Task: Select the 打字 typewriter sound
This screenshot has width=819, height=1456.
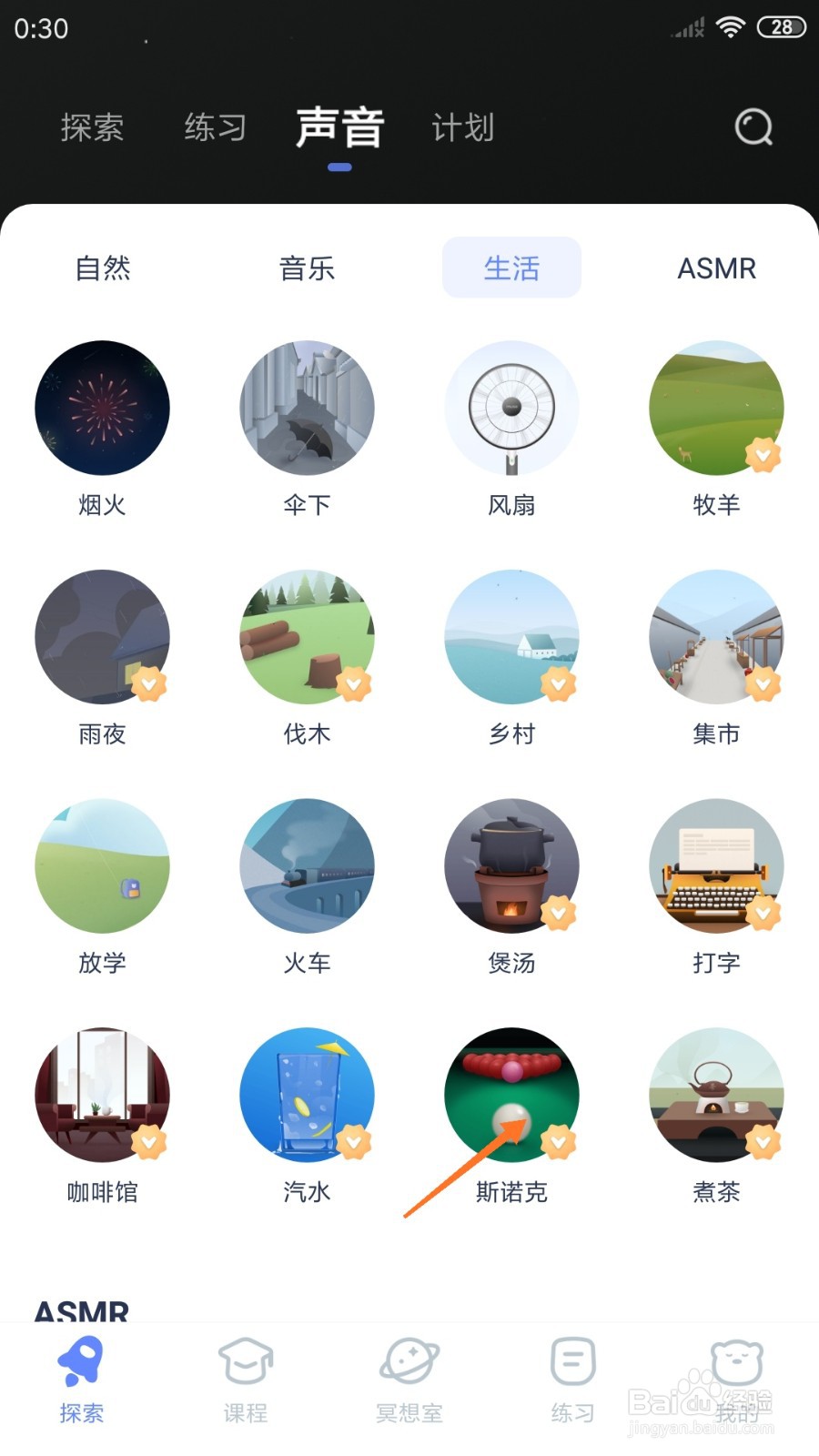Action: point(716,866)
